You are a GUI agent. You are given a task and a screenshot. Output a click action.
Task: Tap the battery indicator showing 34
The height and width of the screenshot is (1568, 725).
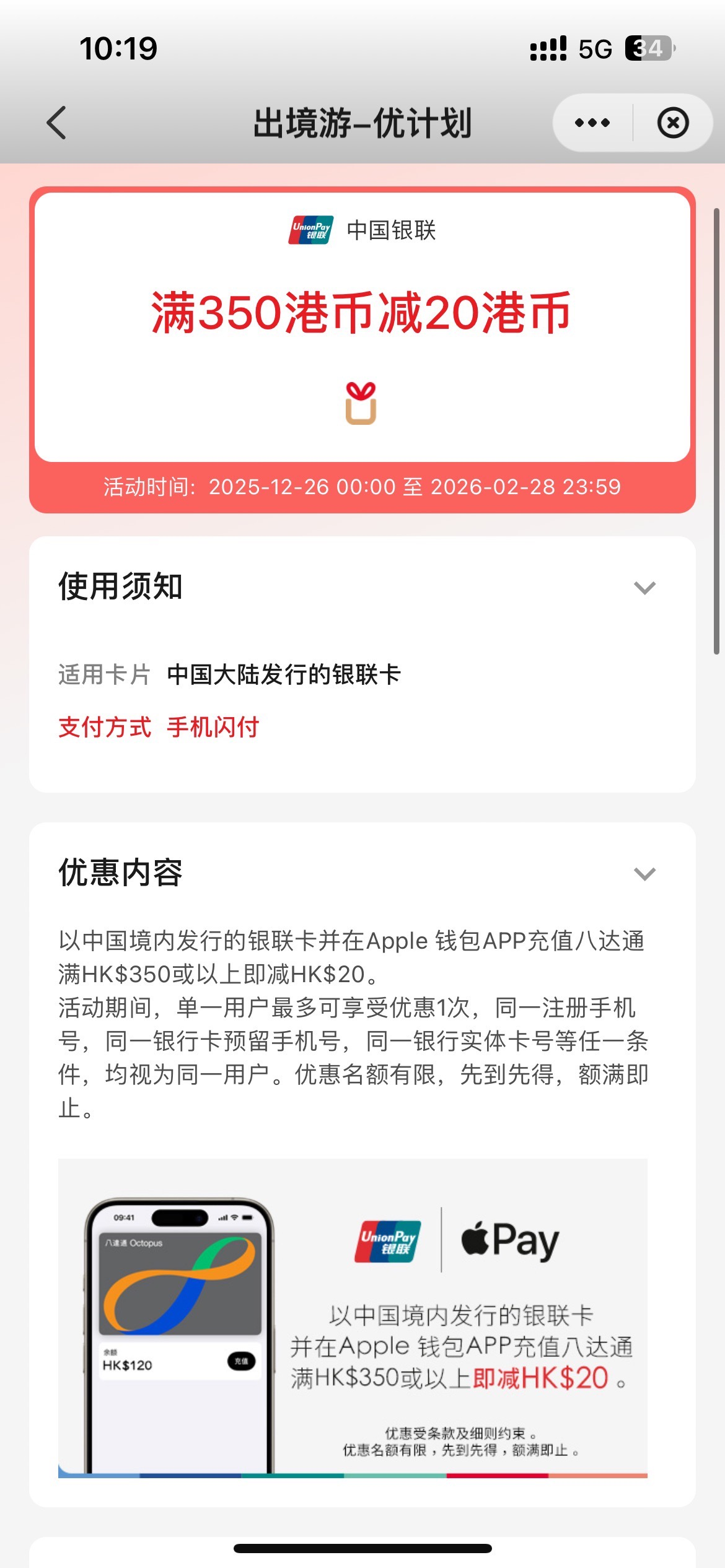[646, 48]
